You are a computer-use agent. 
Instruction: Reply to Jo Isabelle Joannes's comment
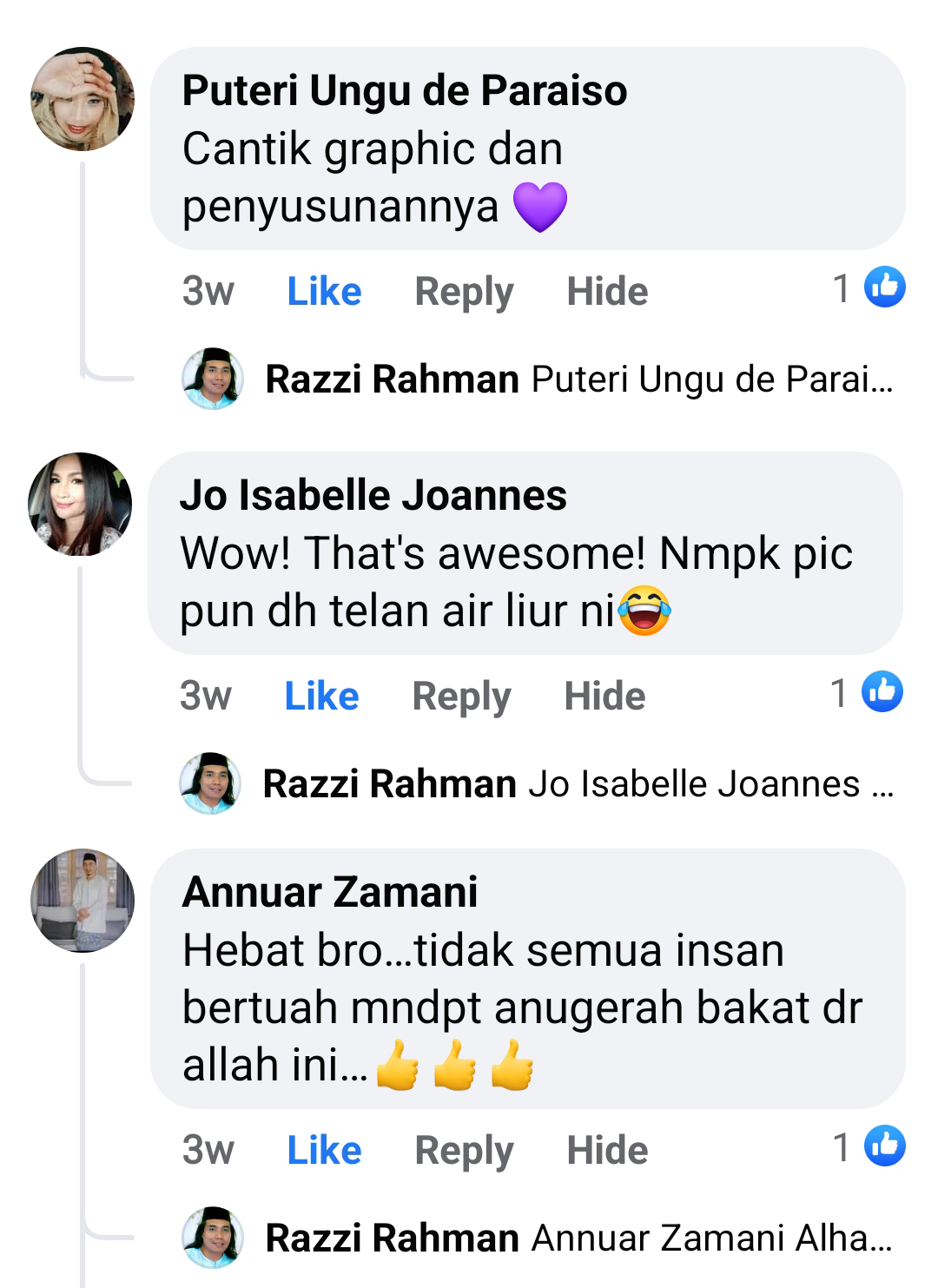(x=461, y=696)
